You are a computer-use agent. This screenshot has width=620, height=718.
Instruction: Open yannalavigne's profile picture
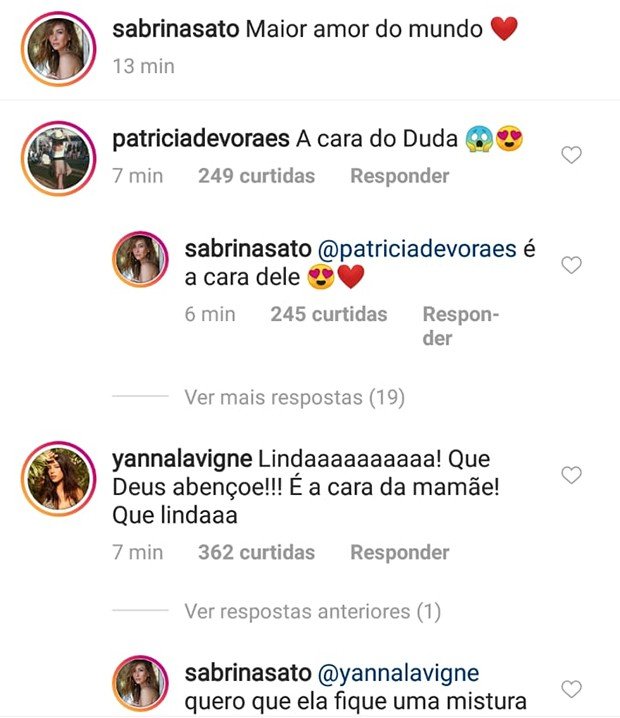pos(58,476)
